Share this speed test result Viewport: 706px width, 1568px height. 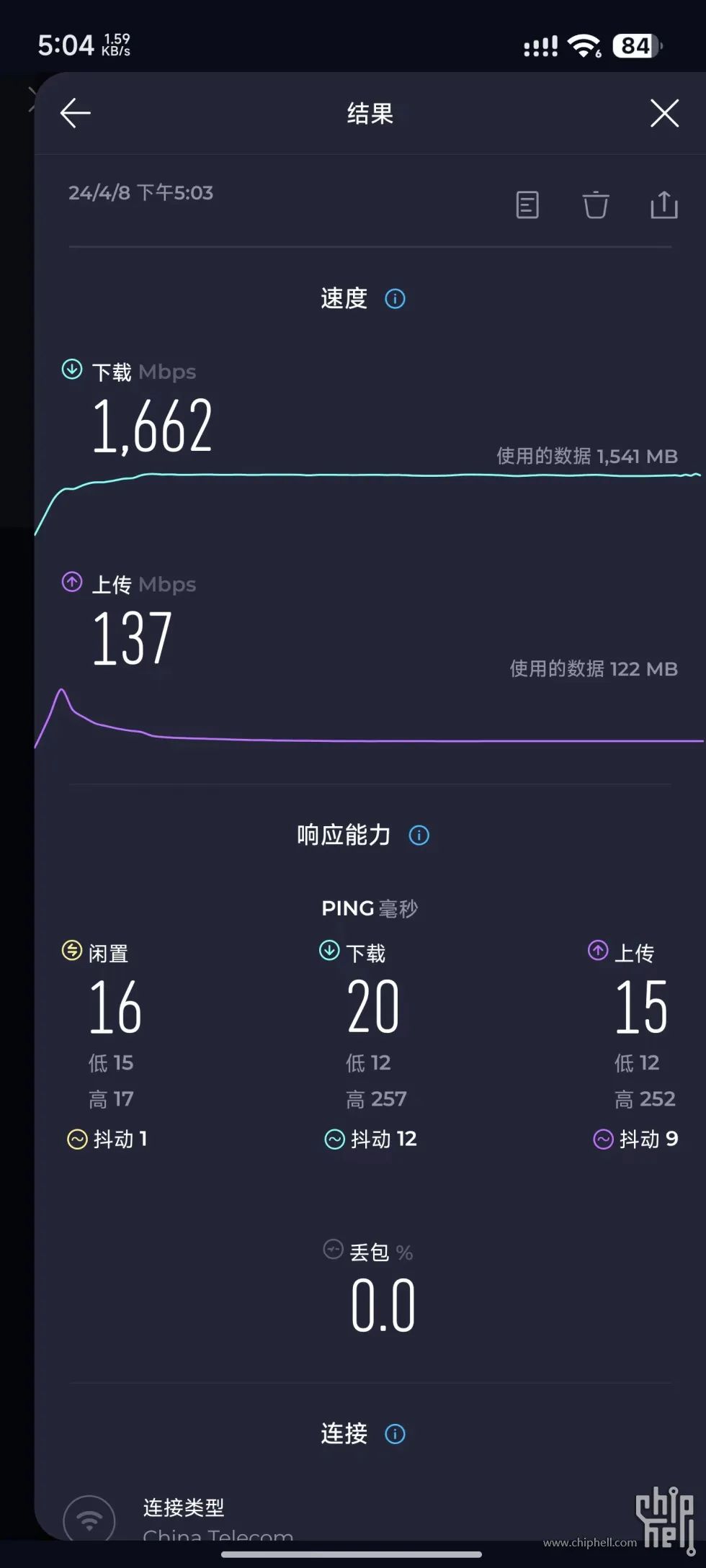664,205
